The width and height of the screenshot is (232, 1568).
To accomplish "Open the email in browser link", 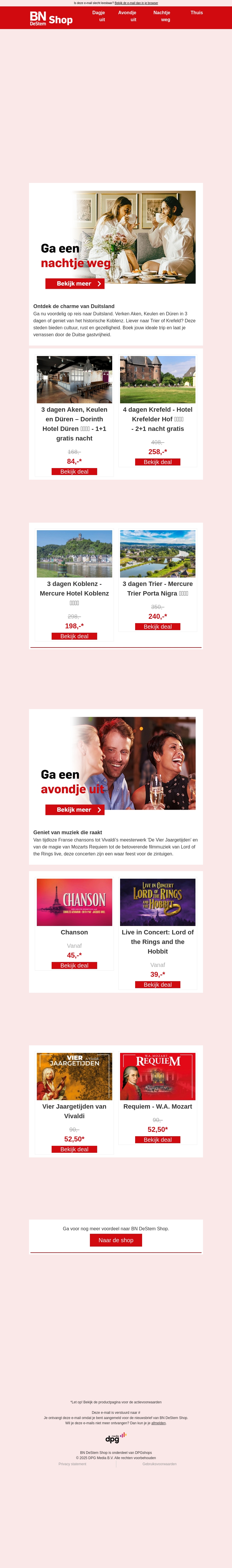I will pos(136,3).
